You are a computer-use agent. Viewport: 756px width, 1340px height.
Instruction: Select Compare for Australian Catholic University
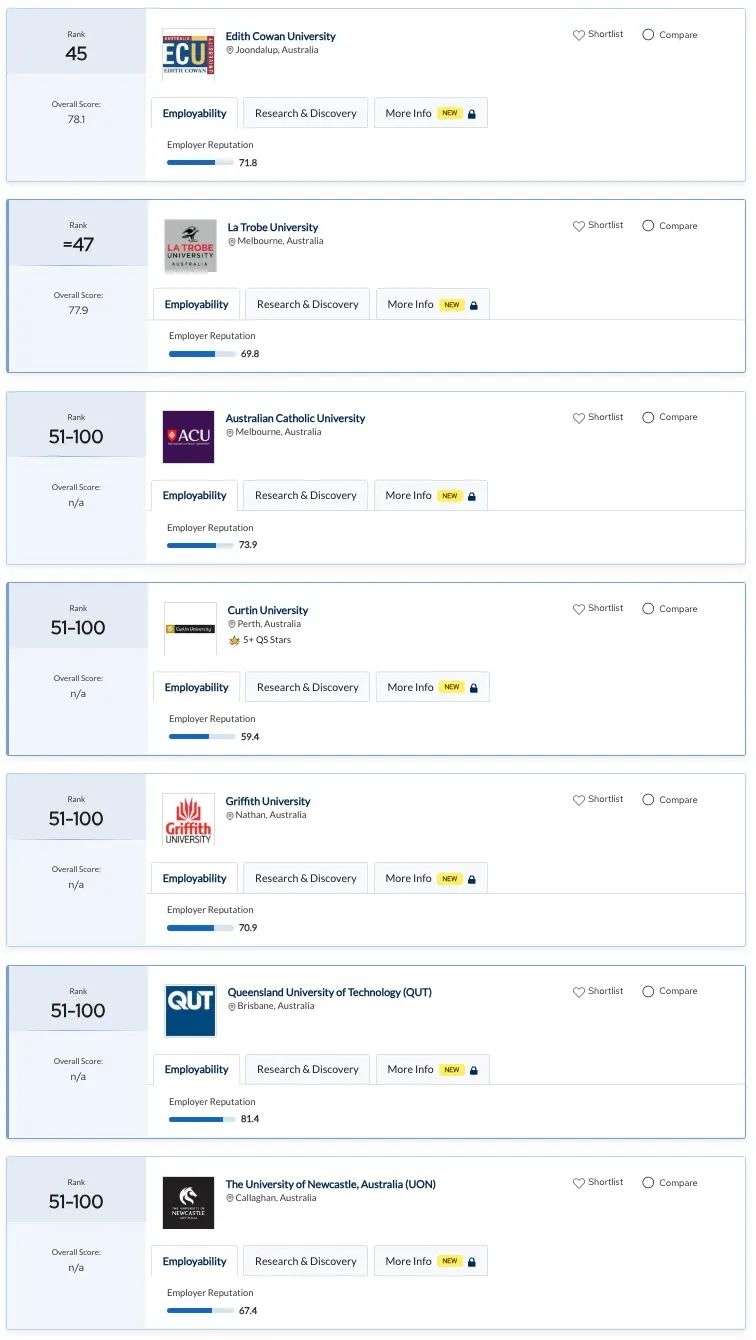coord(669,417)
